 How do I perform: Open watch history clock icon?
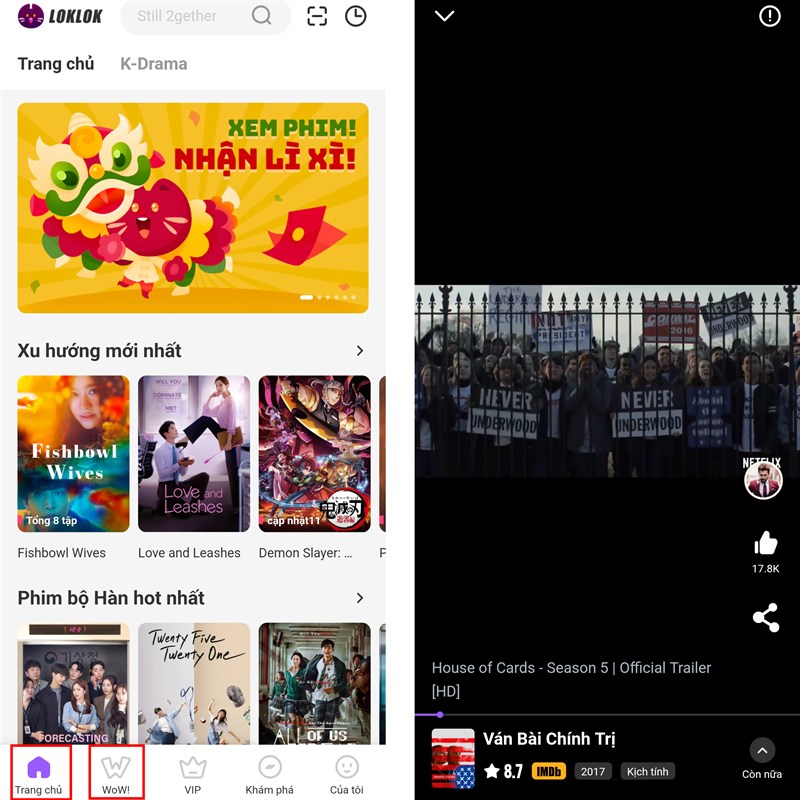355,16
